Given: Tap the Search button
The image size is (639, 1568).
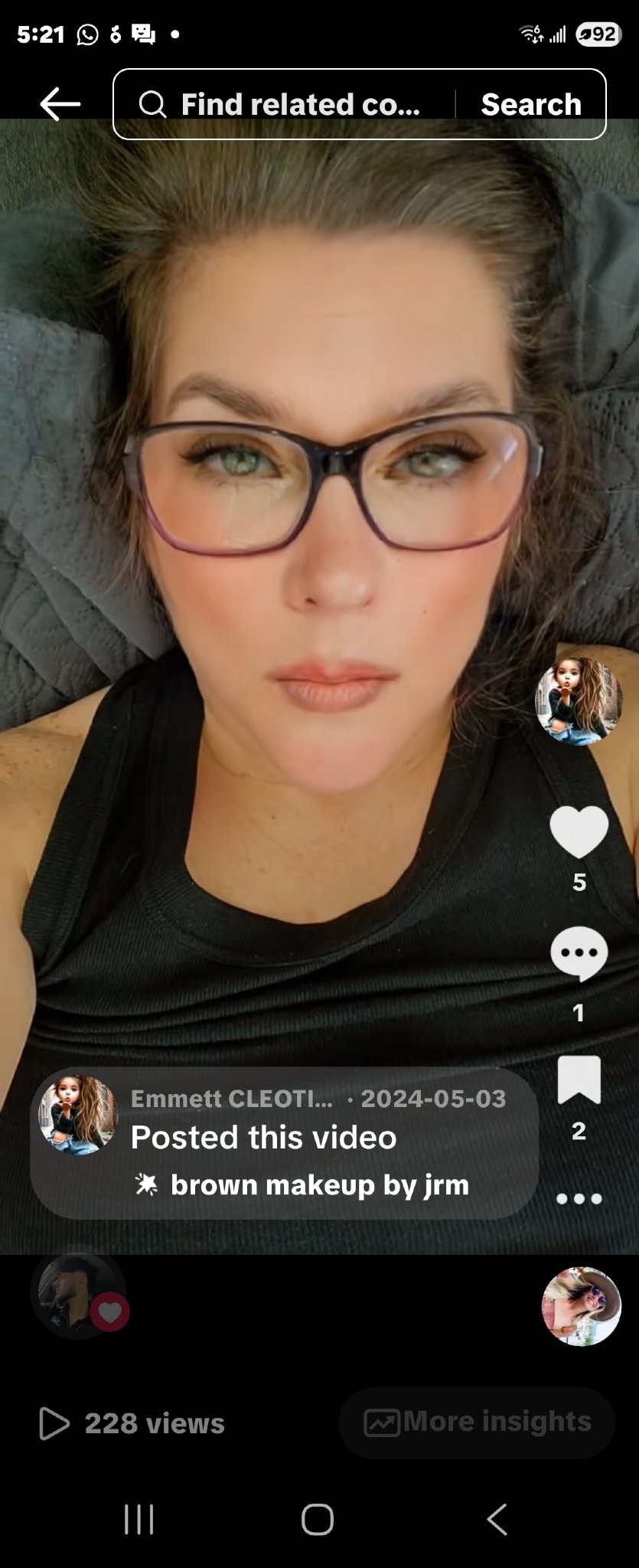Looking at the screenshot, I should (x=531, y=104).
